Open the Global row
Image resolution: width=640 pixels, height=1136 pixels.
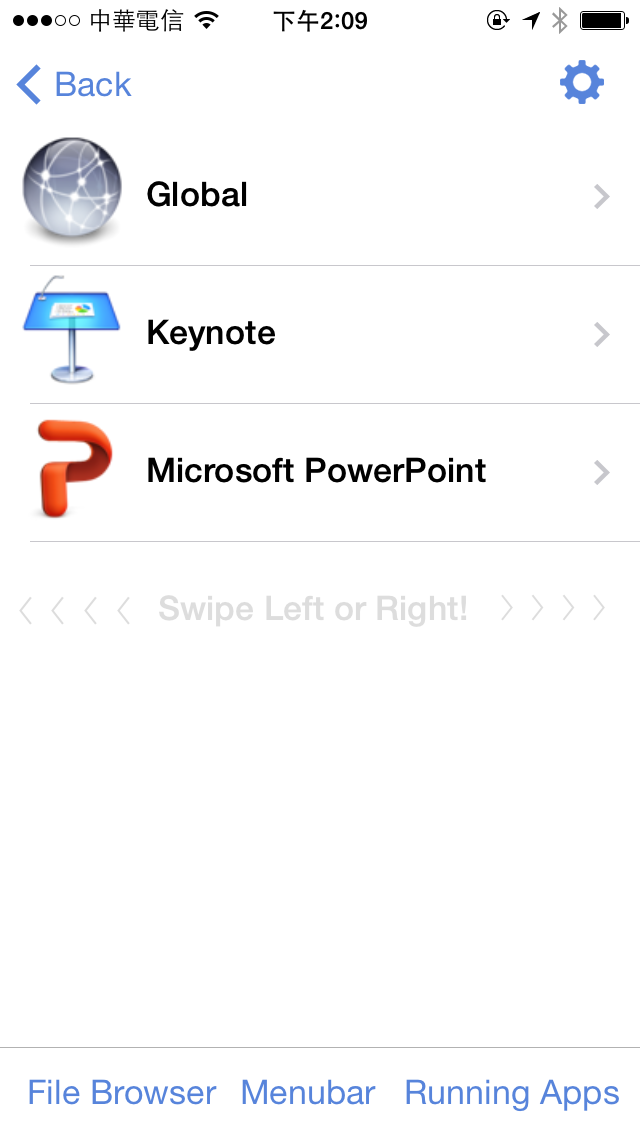(320, 195)
